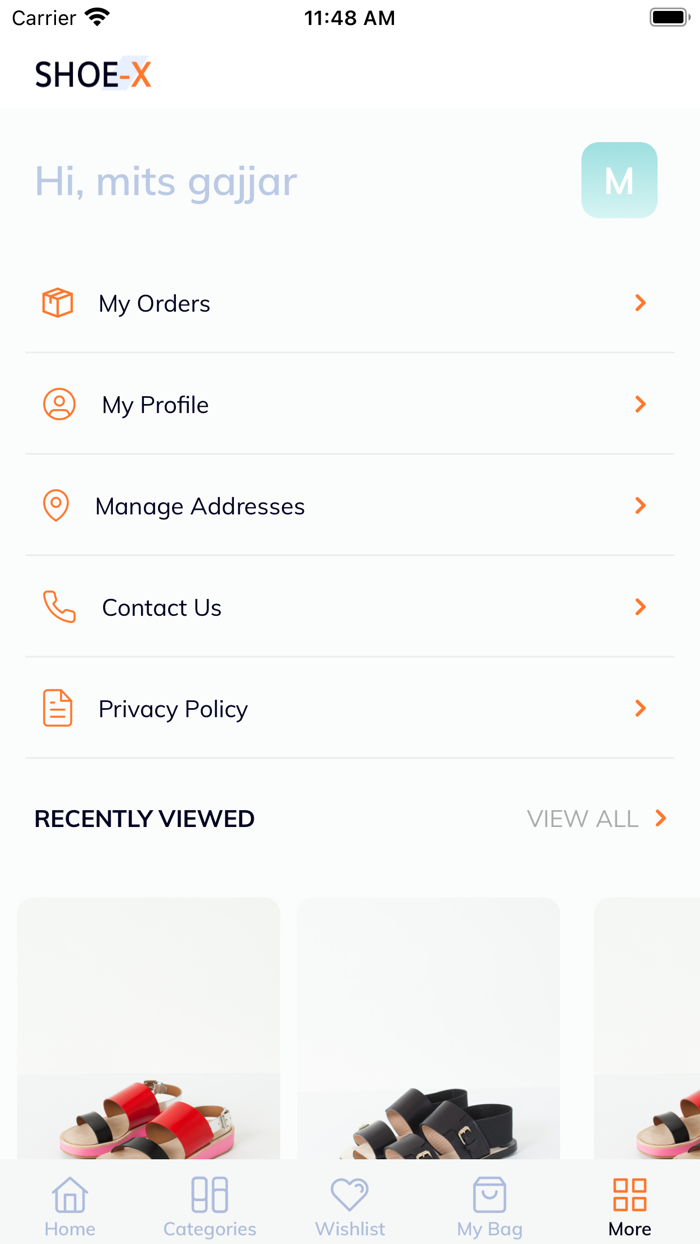Select the More tab

pos(630,1206)
